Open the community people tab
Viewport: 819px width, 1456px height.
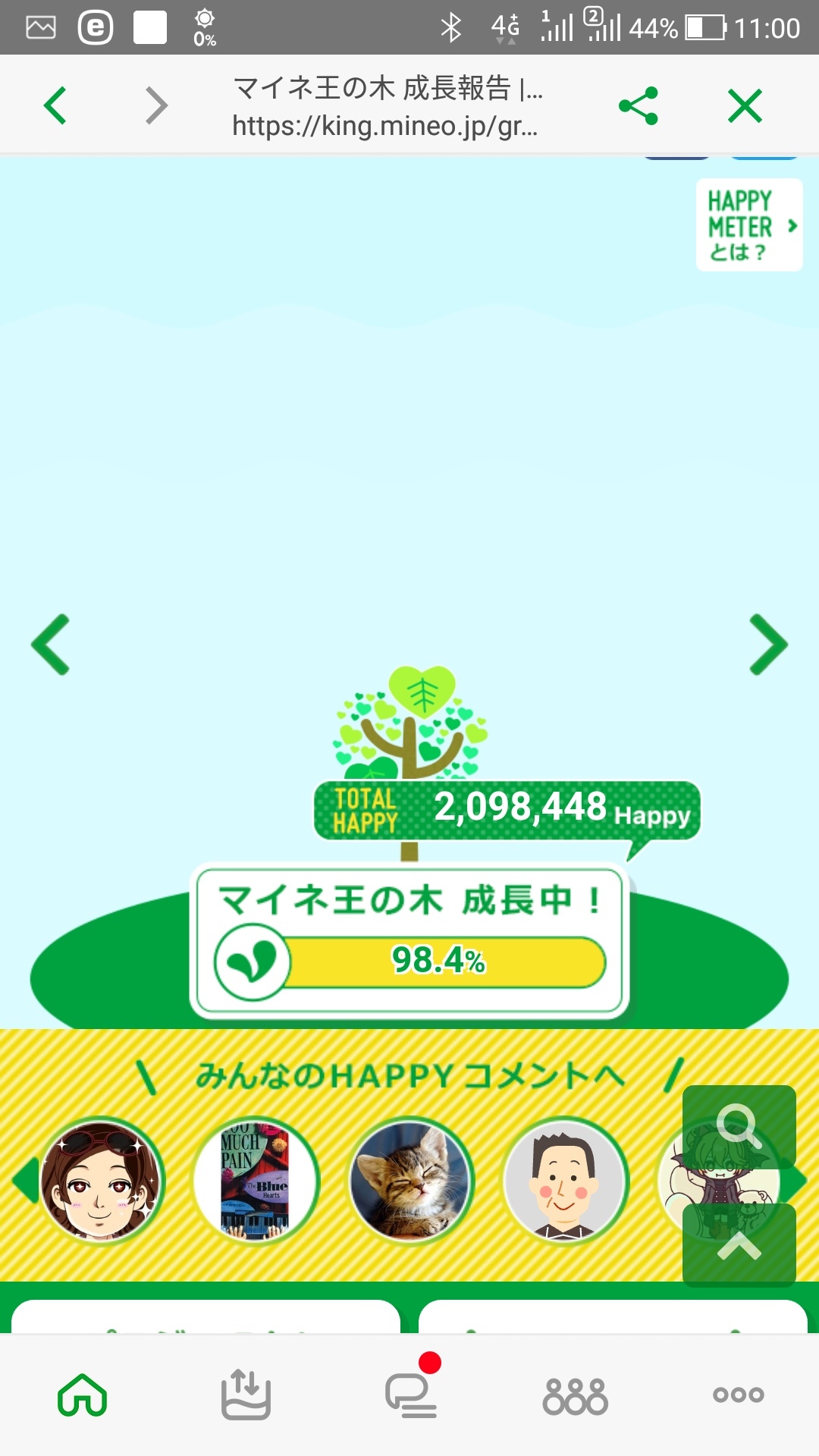(575, 1395)
